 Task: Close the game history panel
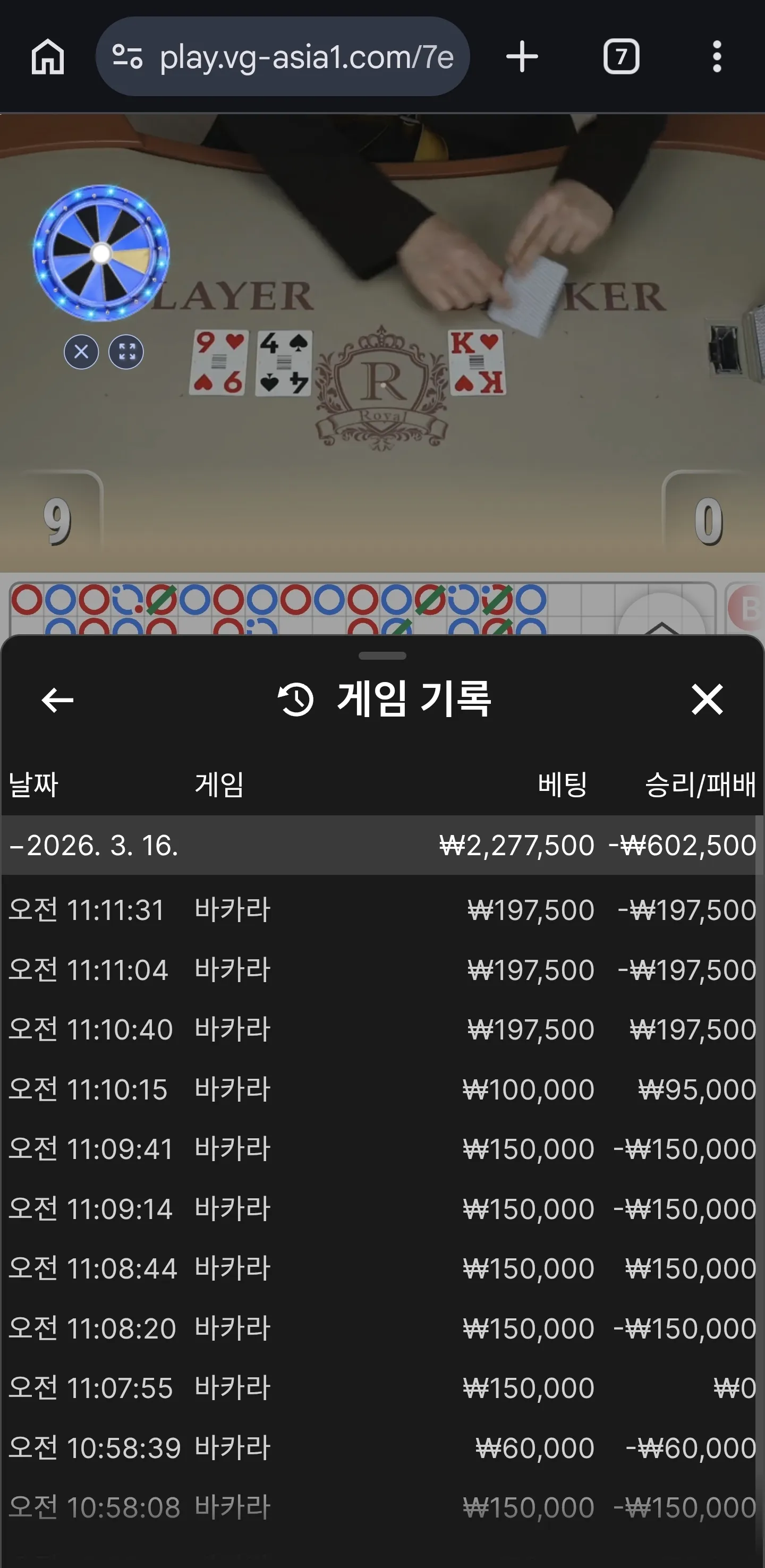(x=707, y=699)
